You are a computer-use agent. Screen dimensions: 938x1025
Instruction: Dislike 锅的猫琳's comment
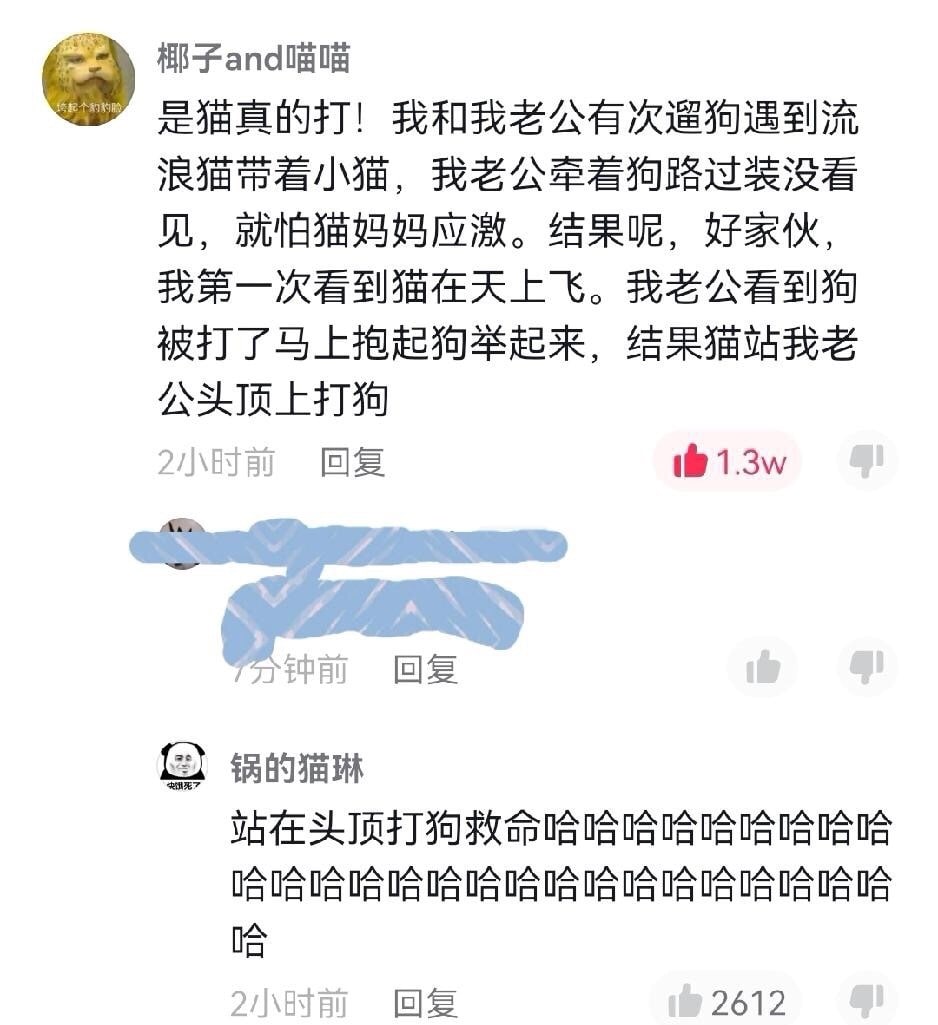coord(866,1000)
